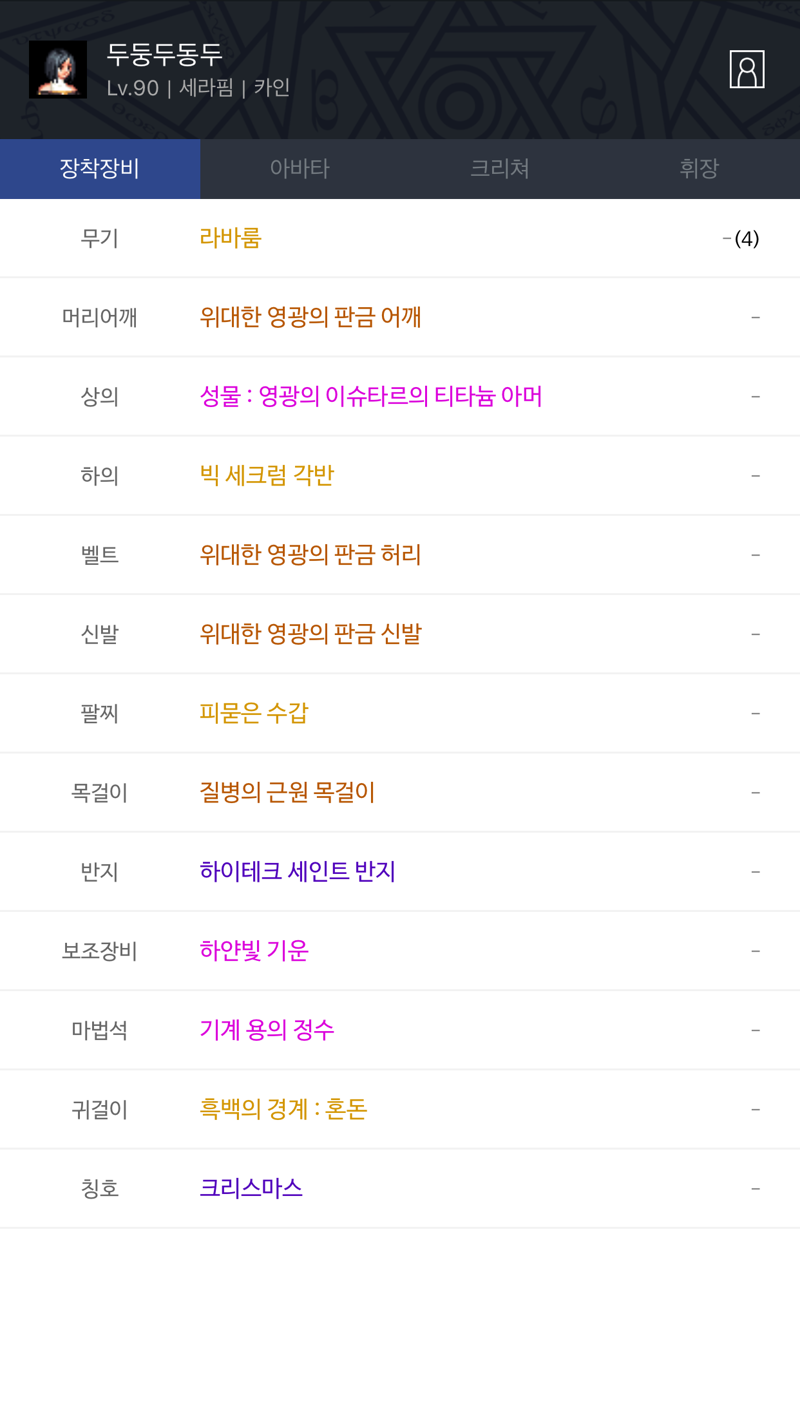Switch to the 휘장 tab

[699, 168]
